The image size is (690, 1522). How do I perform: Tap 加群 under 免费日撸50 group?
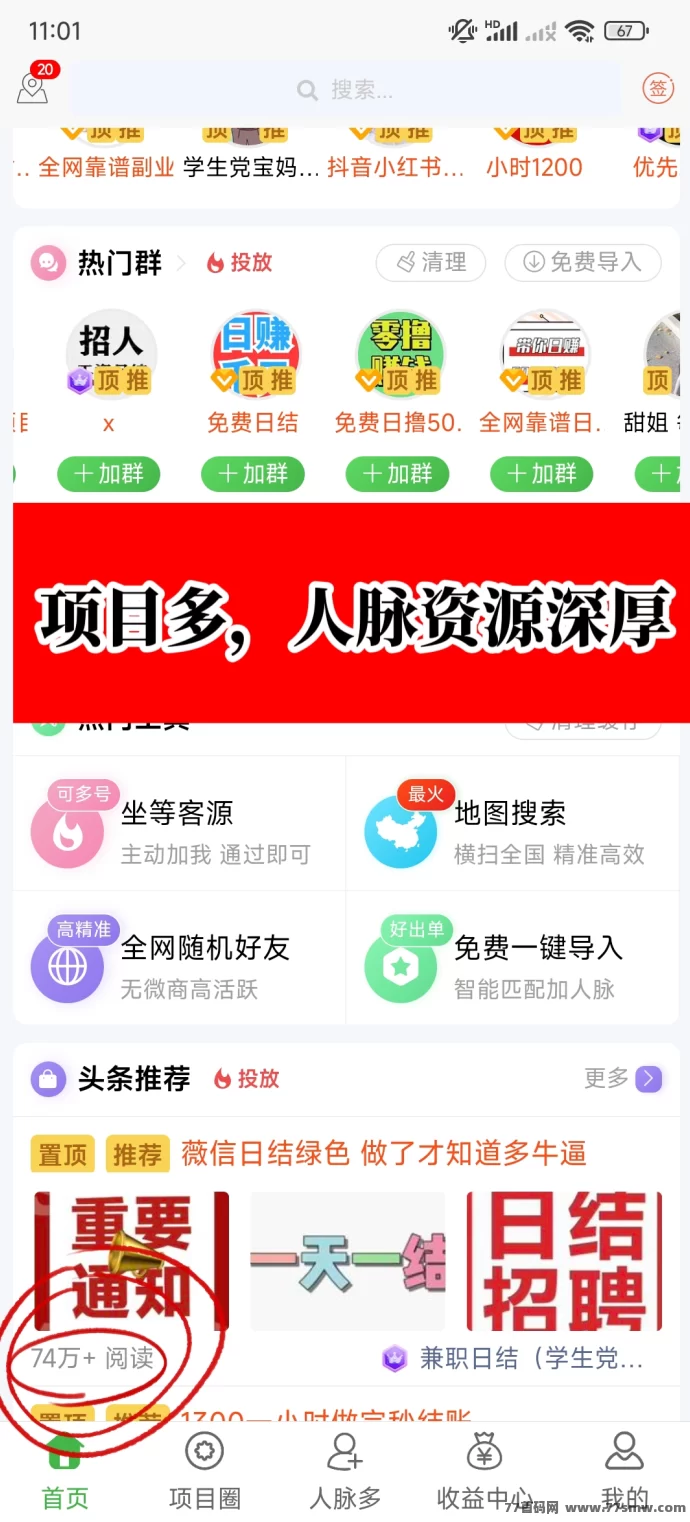(x=397, y=474)
